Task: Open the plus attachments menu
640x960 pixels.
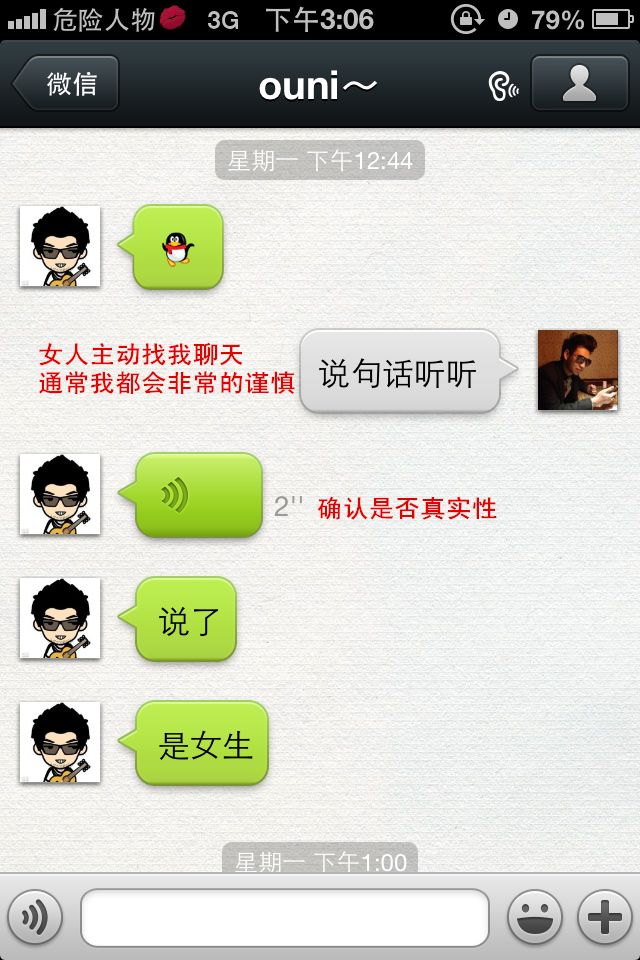Action: point(604,917)
